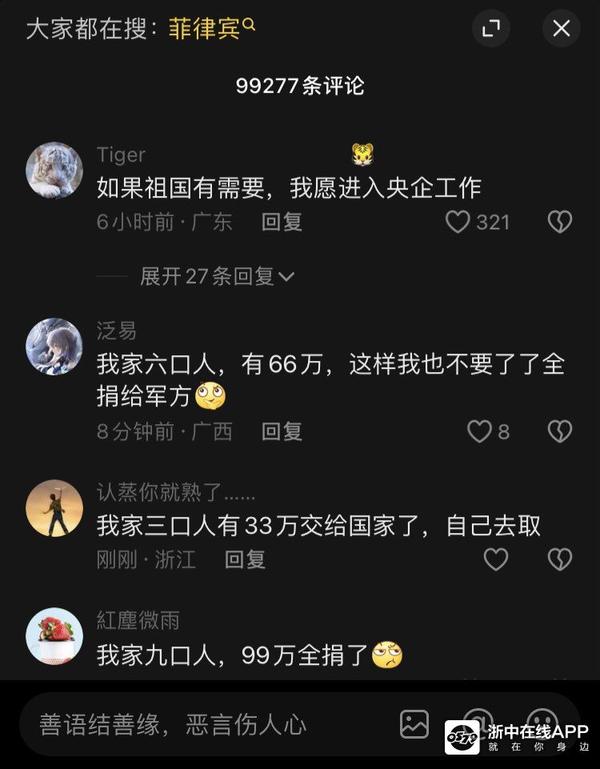Like Tiger's comment with 321 likes
Screen dimensions: 600x769
[x=458, y=222]
